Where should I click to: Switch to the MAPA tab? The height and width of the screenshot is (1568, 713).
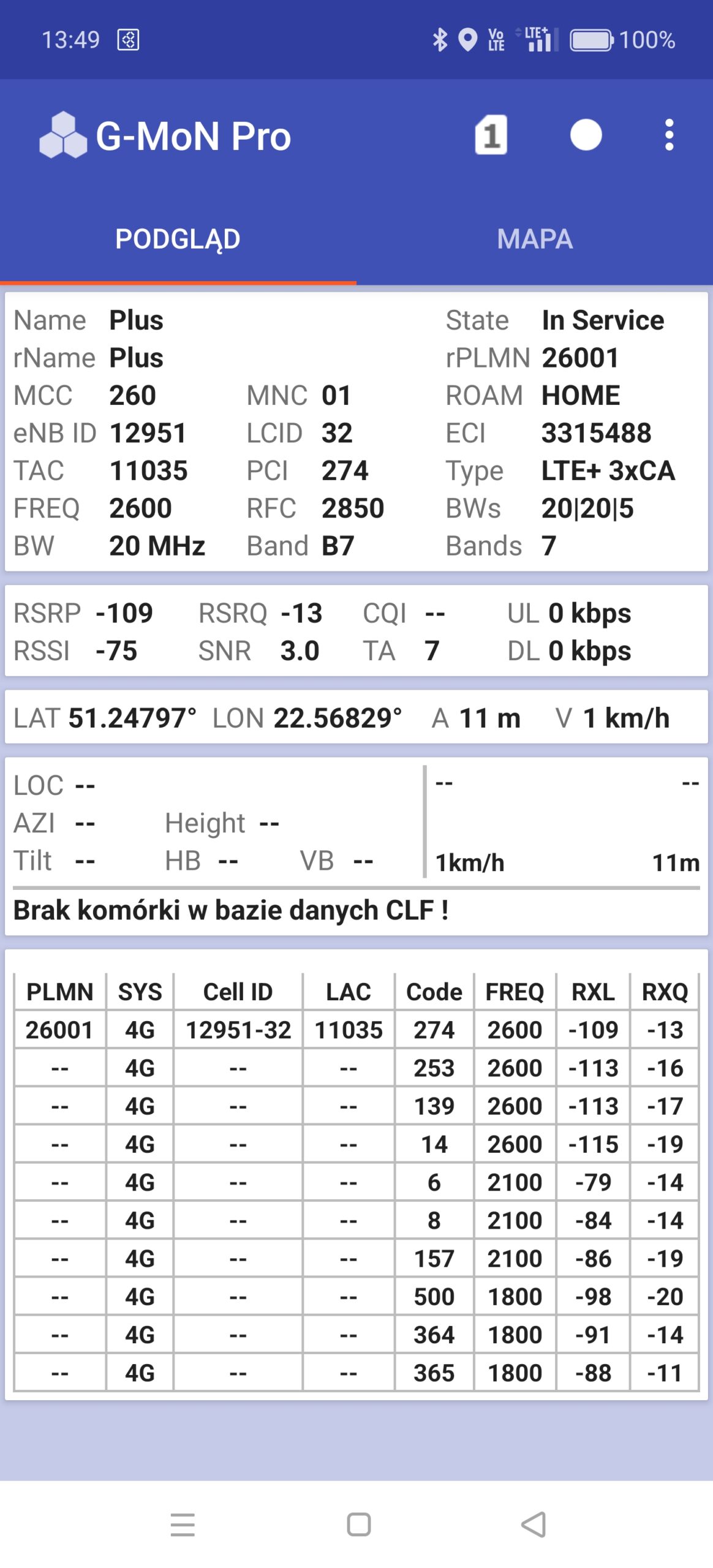534,239
